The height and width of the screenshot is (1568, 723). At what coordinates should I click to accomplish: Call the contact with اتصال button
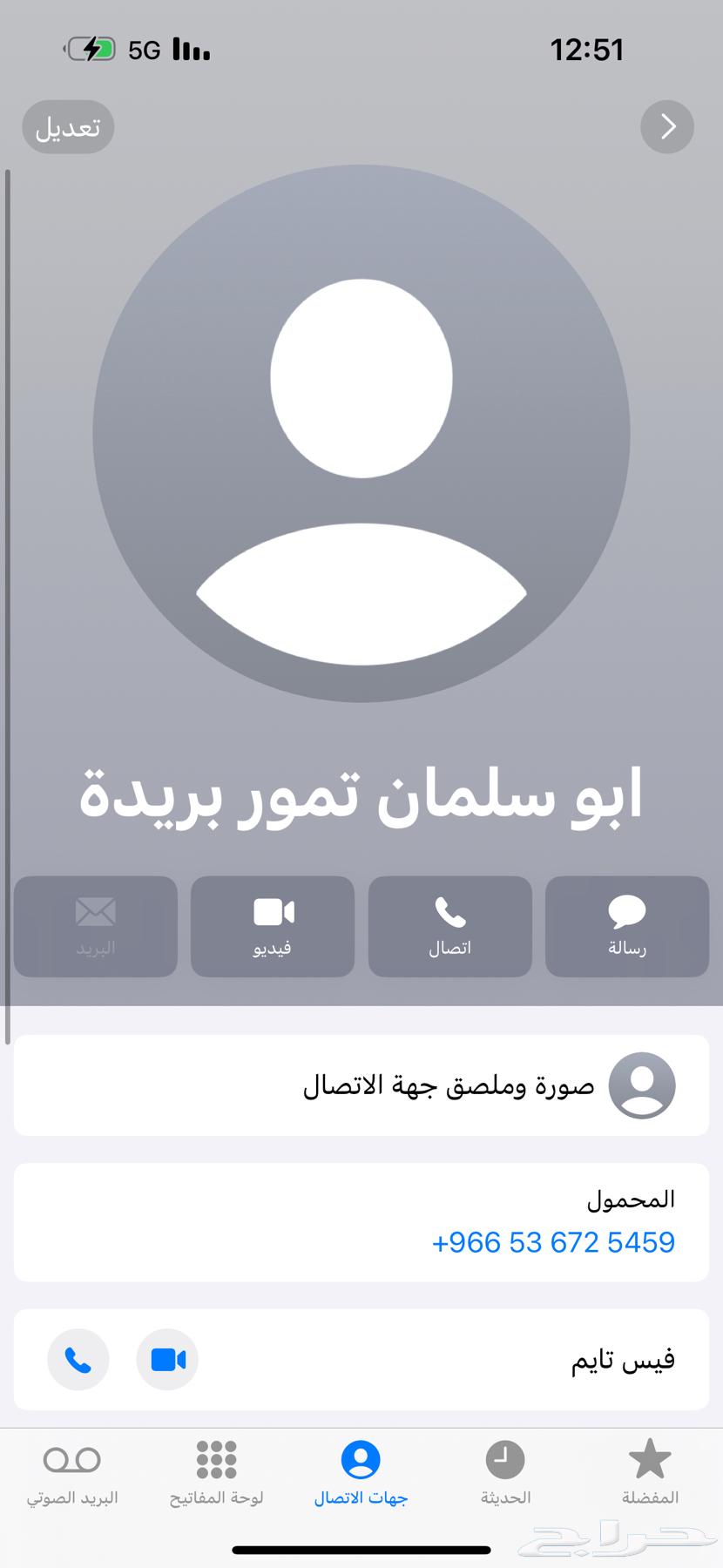click(x=449, y=926)
